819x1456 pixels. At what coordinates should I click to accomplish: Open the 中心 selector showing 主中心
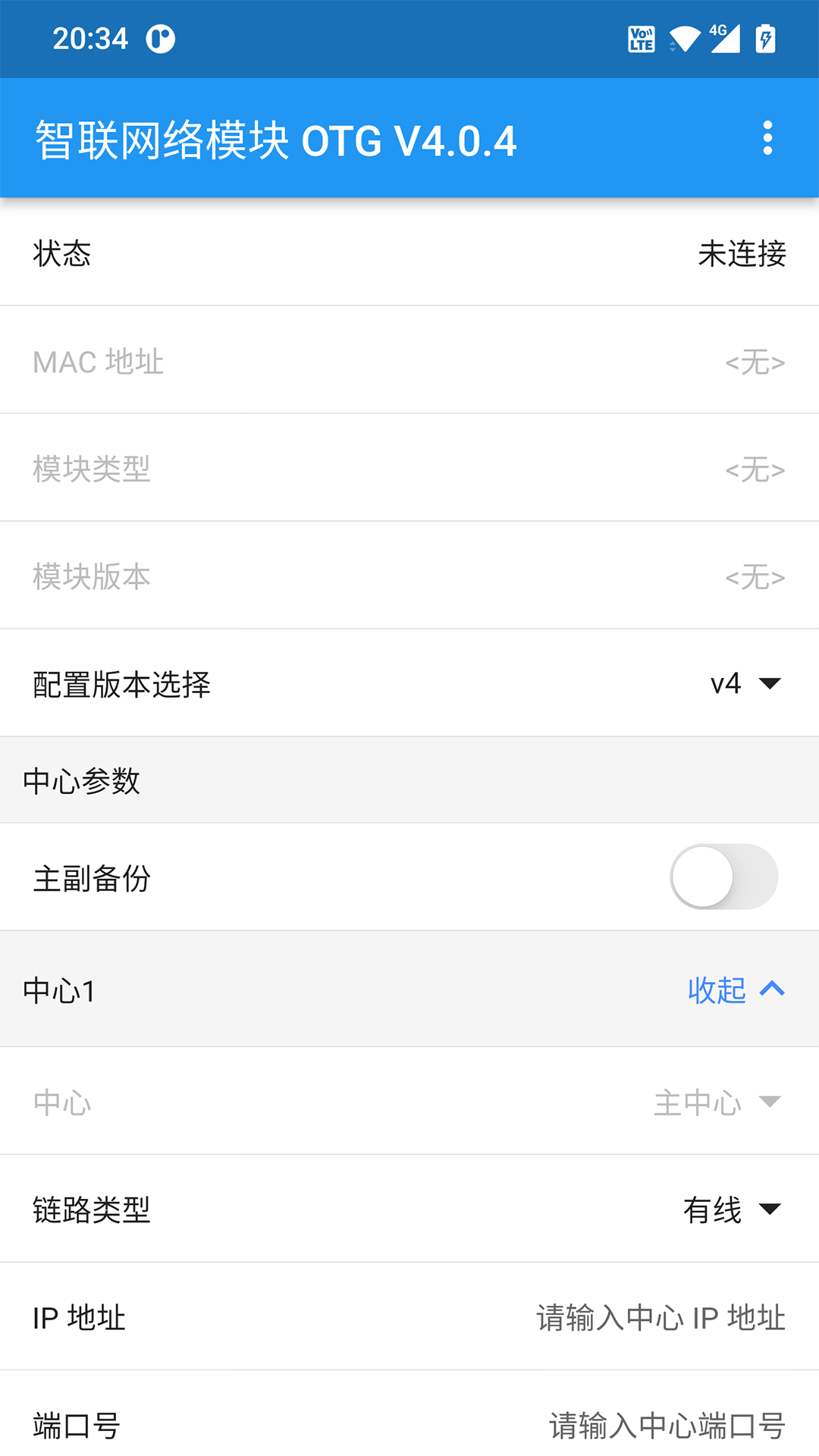click(720, 1102)
